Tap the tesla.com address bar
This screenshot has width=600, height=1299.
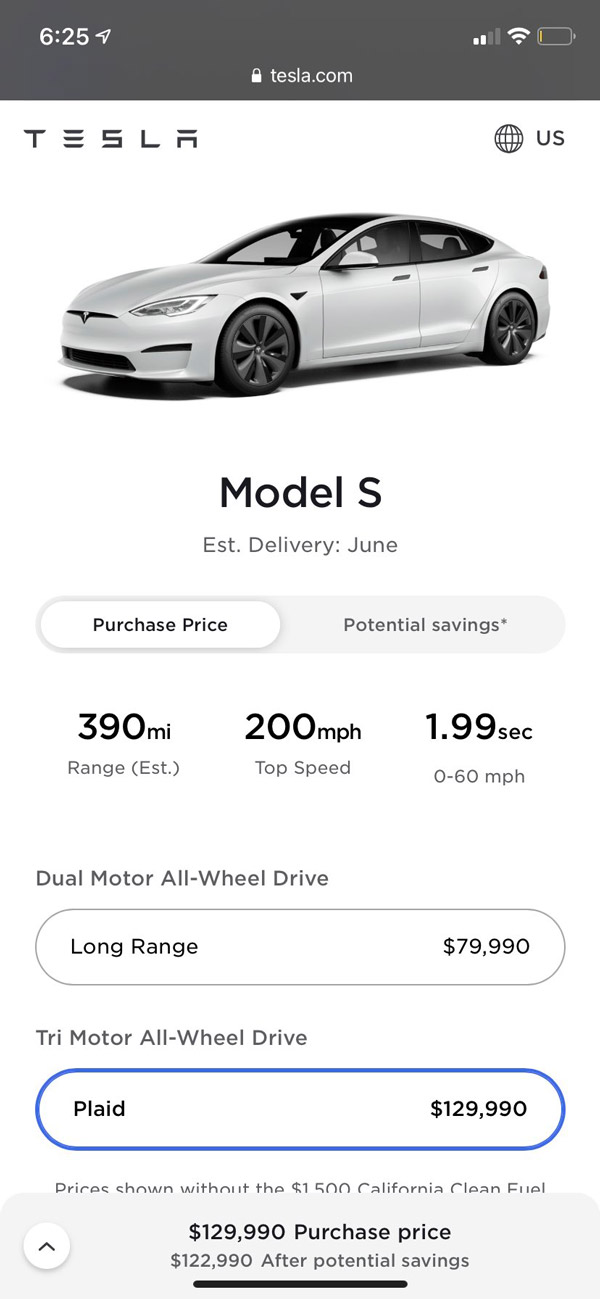click(x=300, y=75)
